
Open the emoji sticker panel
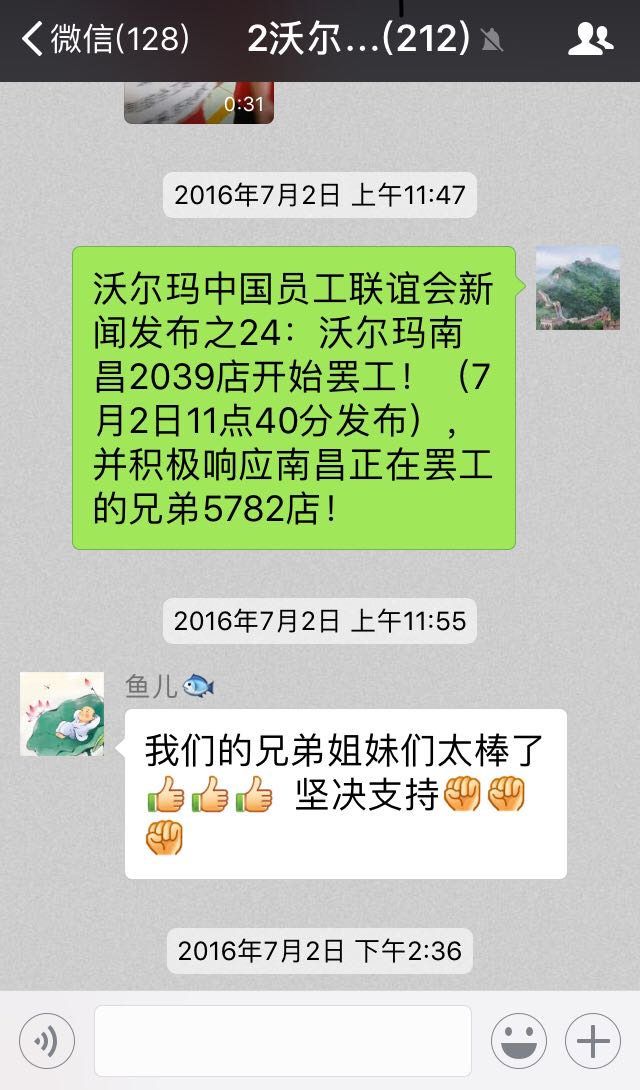(x=518, y=1041)
